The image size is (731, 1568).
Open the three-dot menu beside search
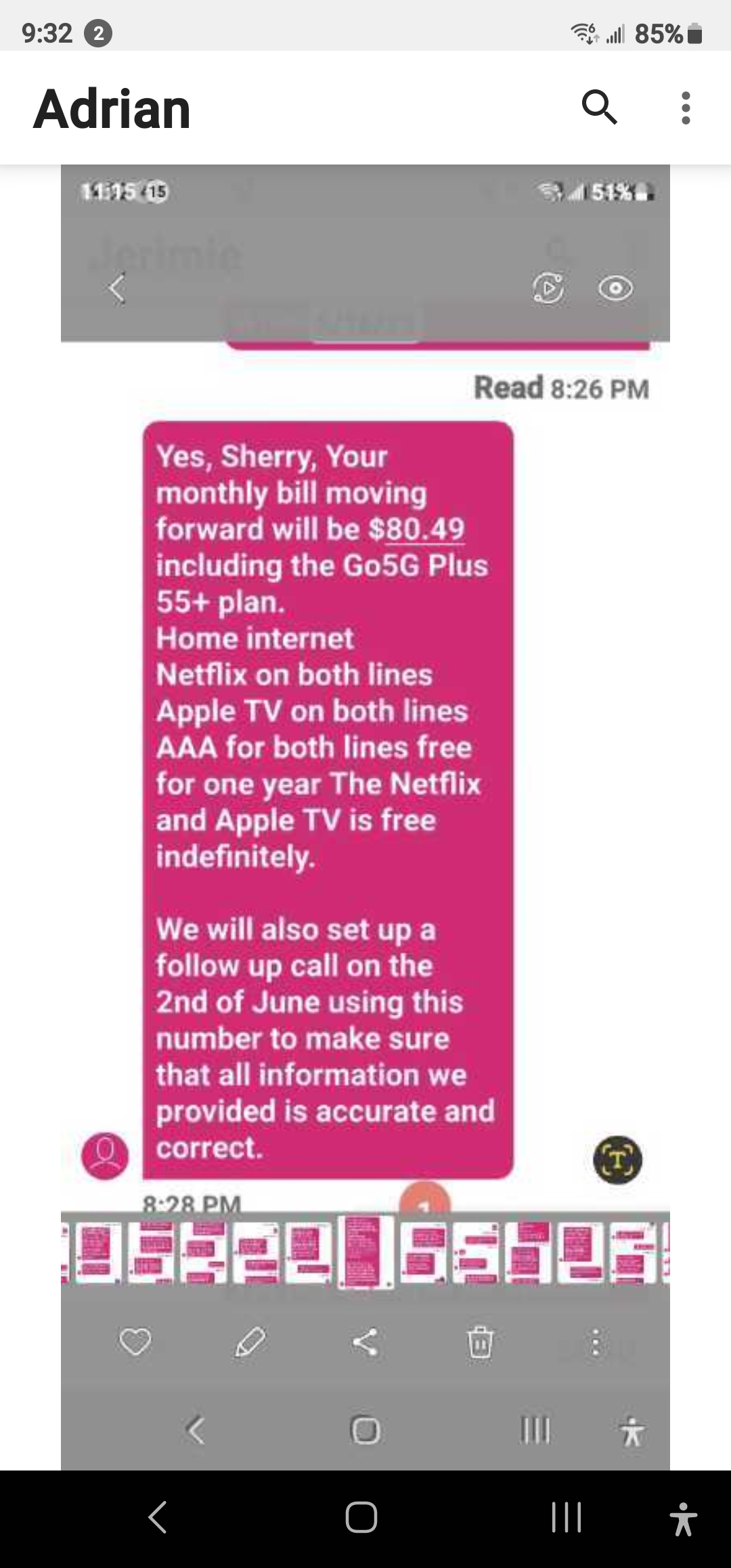tap(685, 108)
